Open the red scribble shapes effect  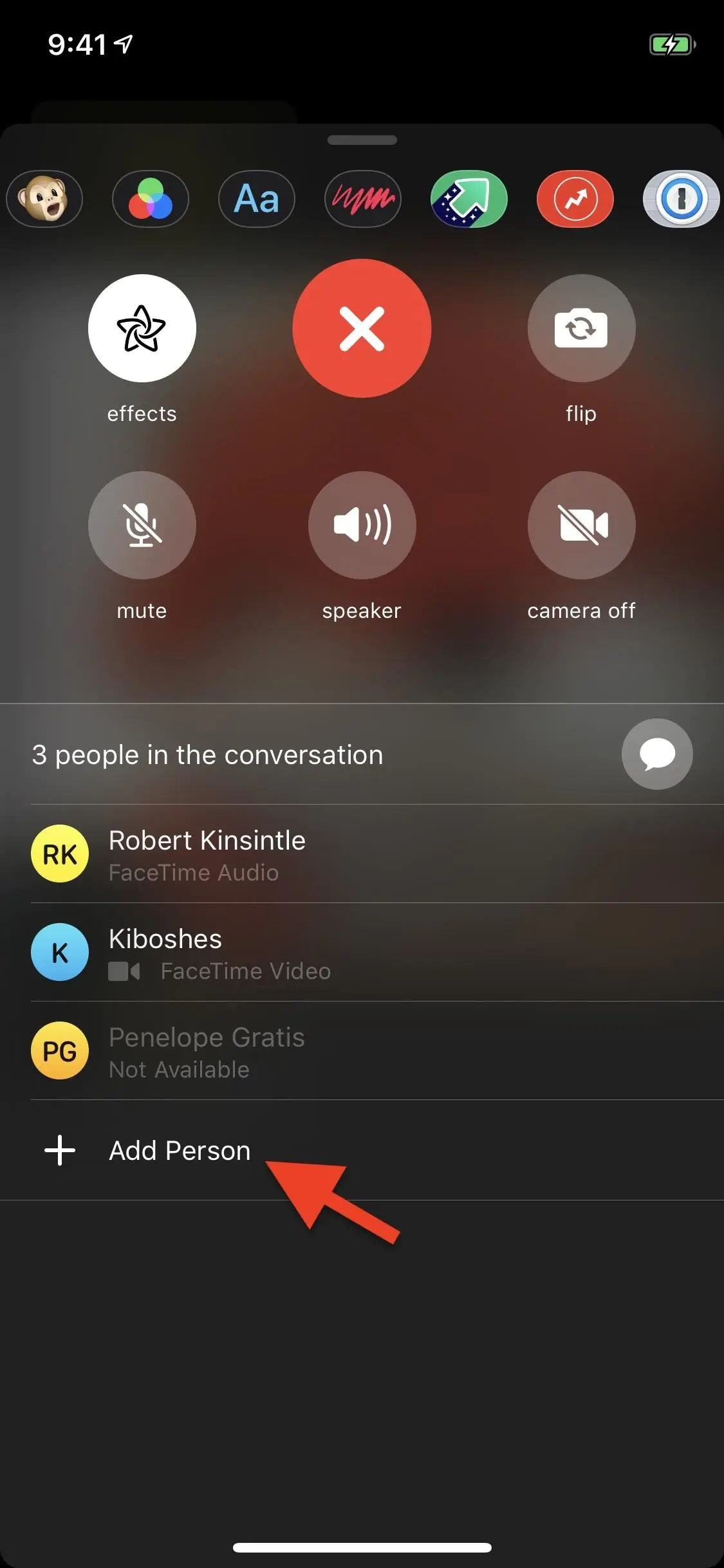coord(363,199)
